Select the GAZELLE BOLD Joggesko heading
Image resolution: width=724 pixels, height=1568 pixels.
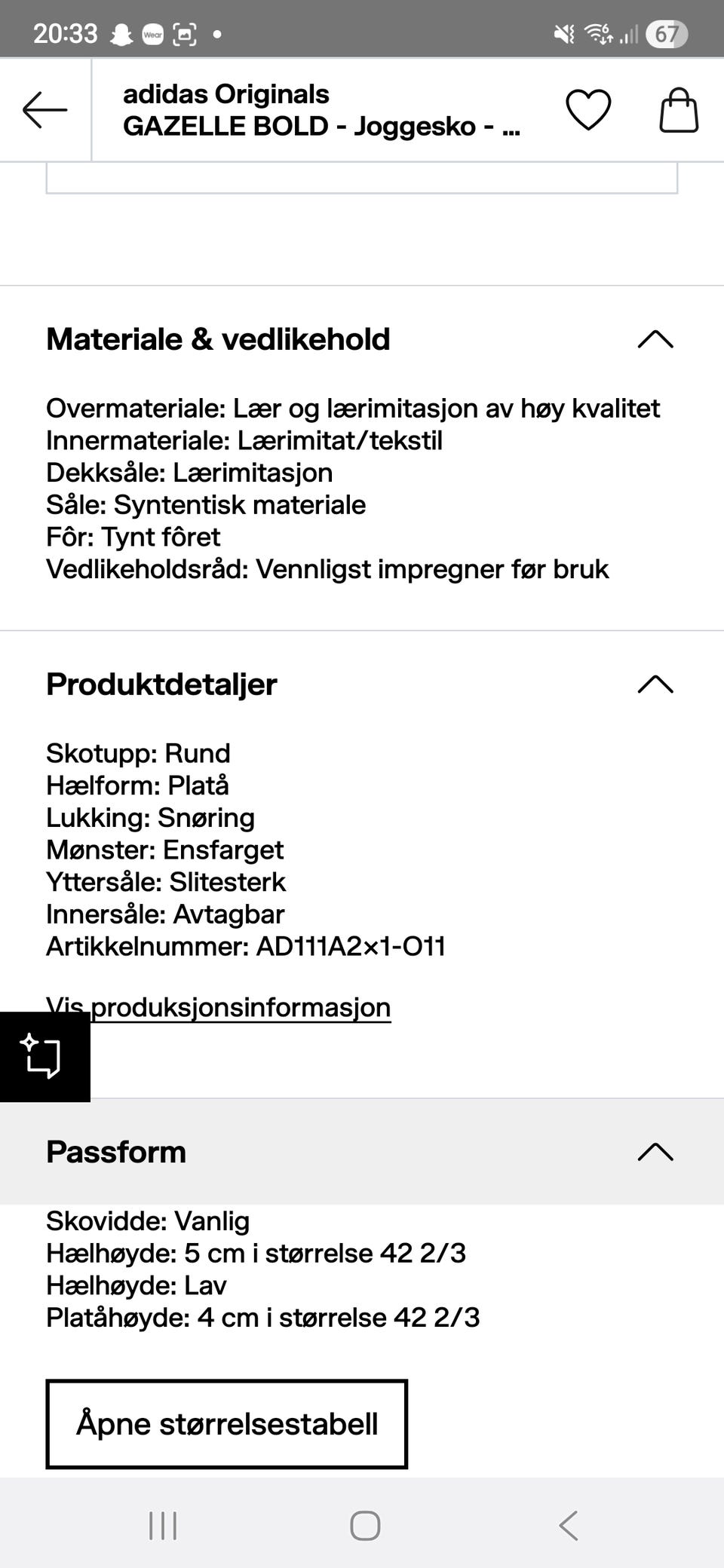(x=320, y=127)
